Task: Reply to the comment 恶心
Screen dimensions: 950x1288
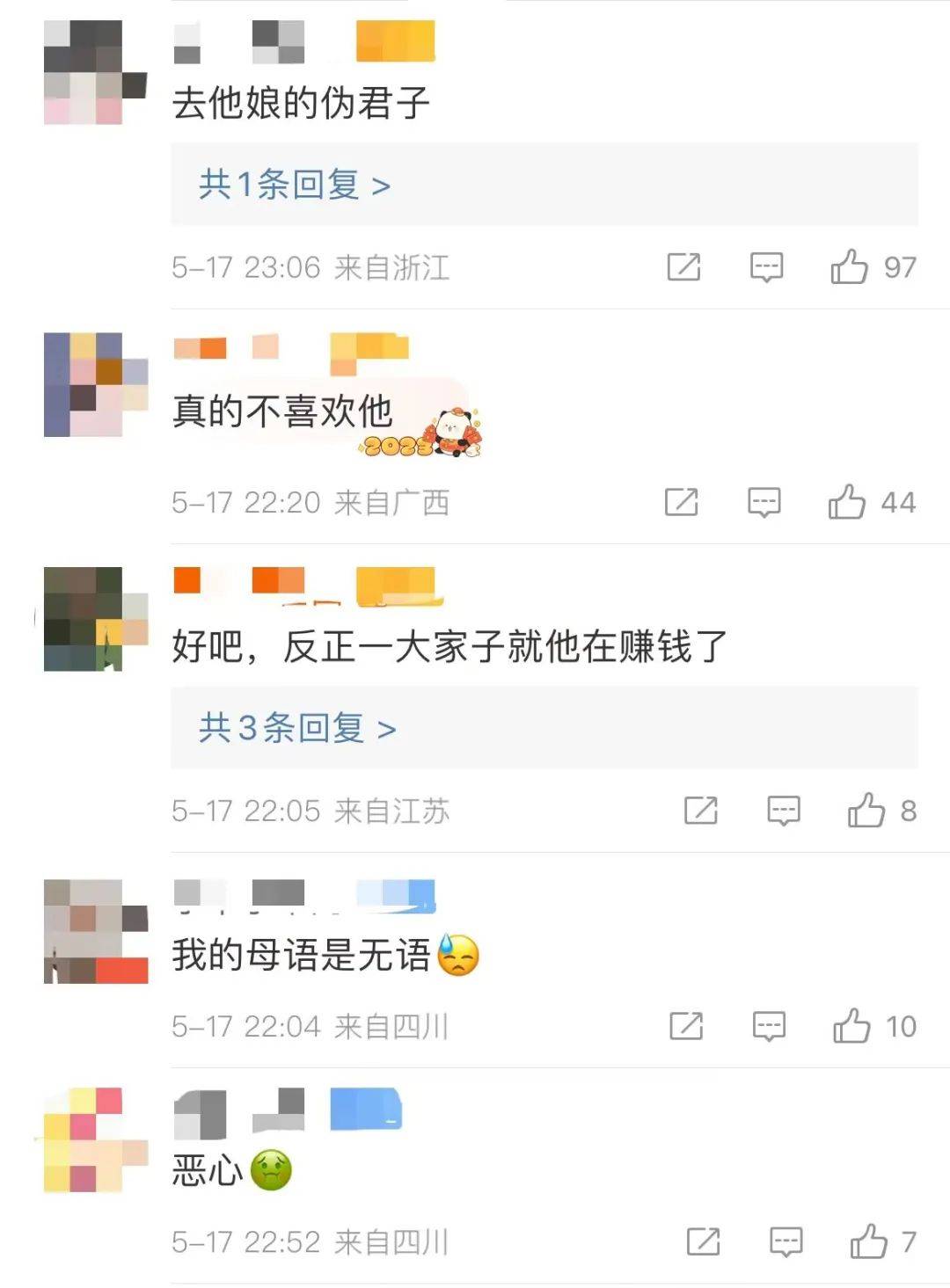Action: point(786,1241)
